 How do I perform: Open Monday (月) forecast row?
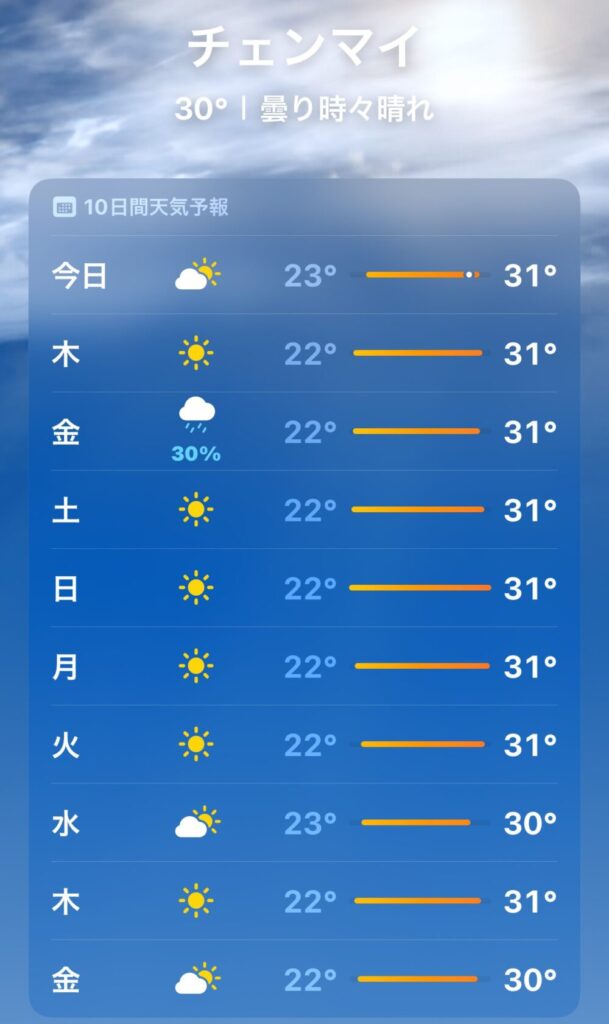tap(304, 667)
